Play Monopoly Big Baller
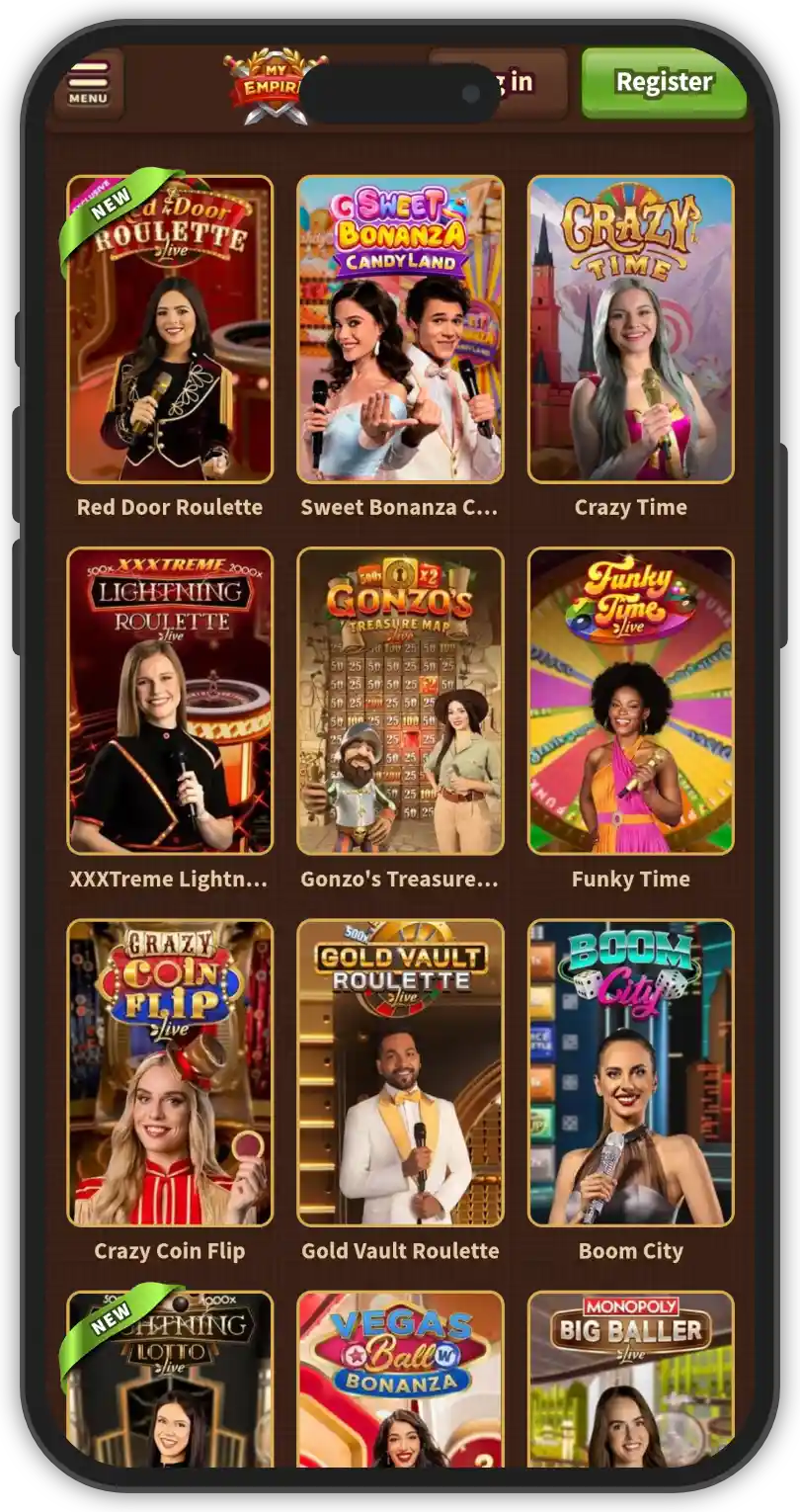Viewport: 800px width, 1512px height. pos(631,1384)
